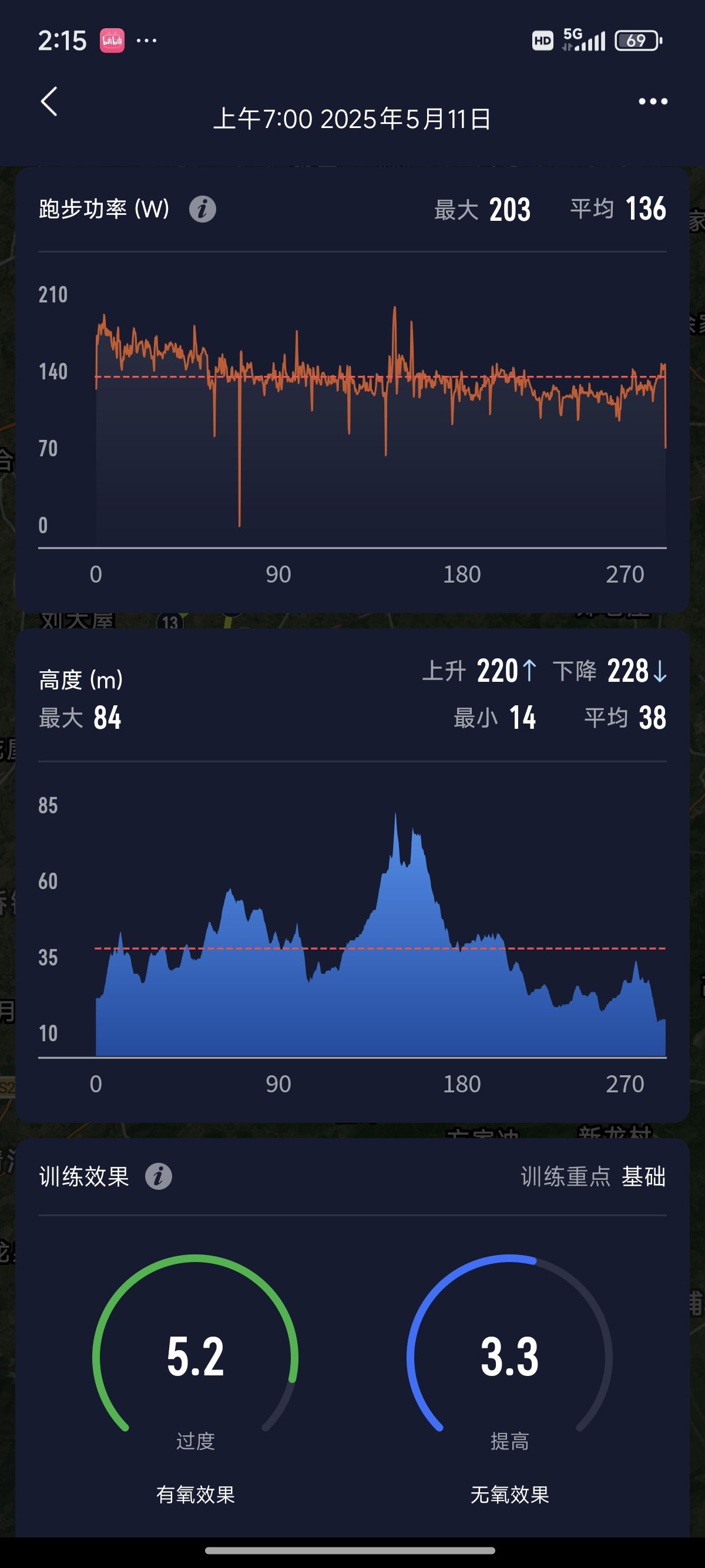
Task: Open the three-dot overflow menu
Action: pos(653,101)
